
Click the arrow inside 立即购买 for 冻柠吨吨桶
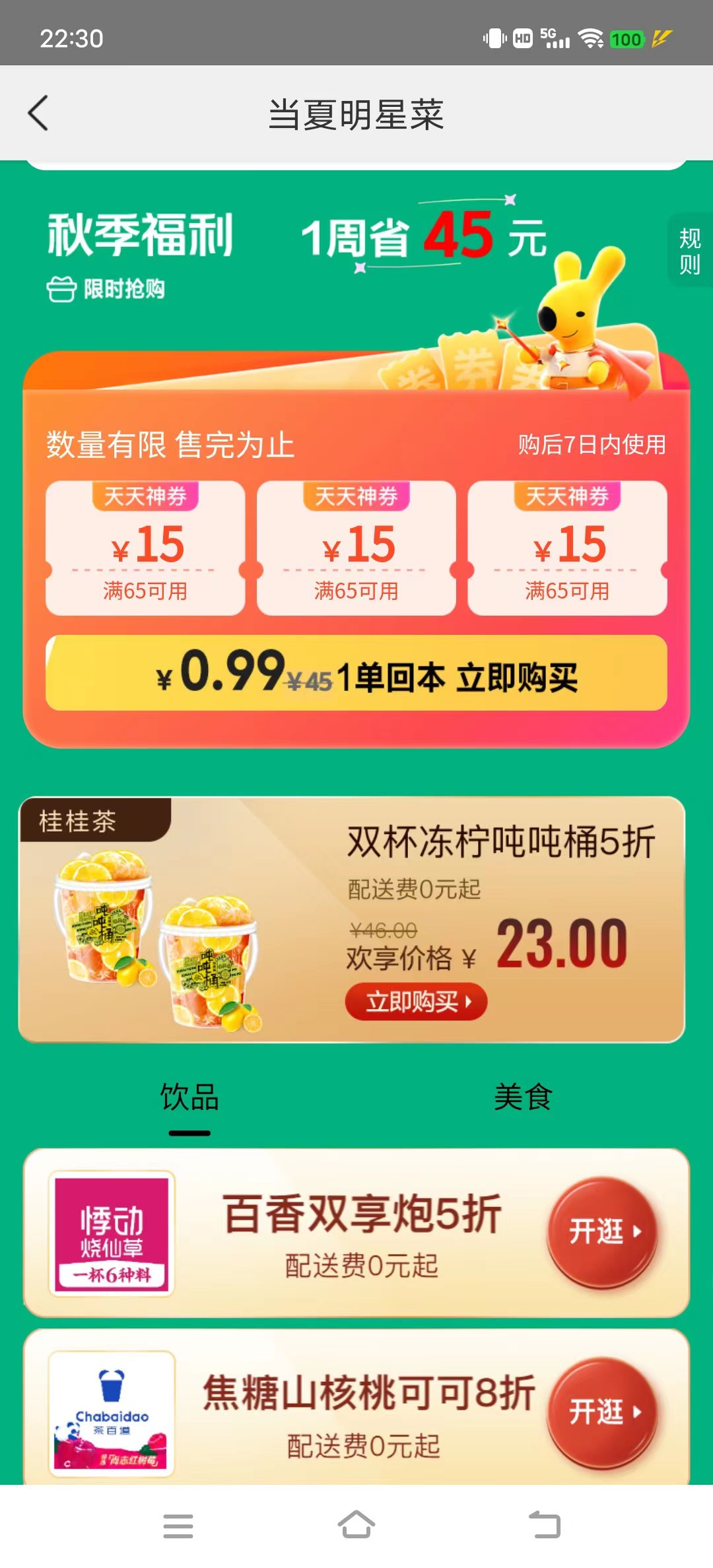[x=470, y=1002]
